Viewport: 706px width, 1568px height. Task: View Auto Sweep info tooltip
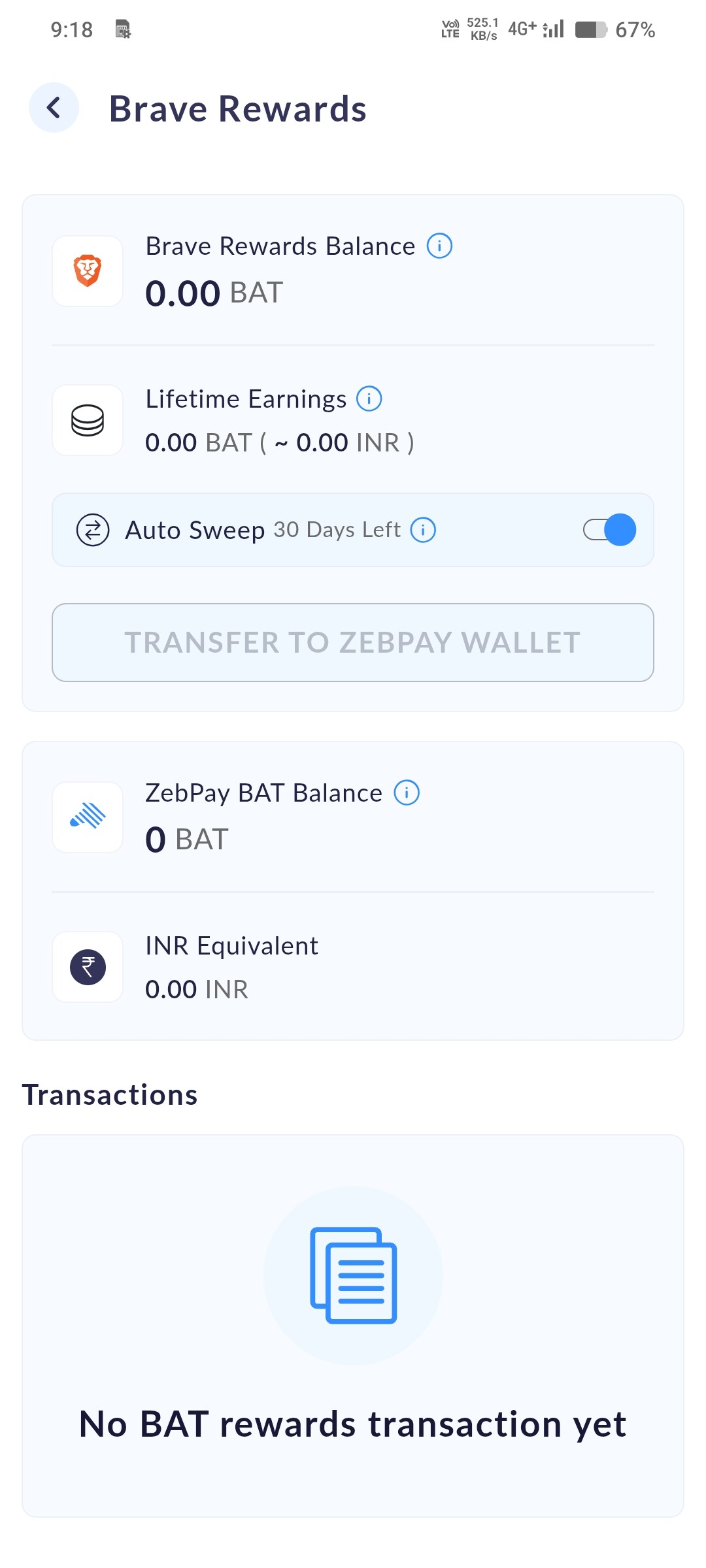click(423, 530)
